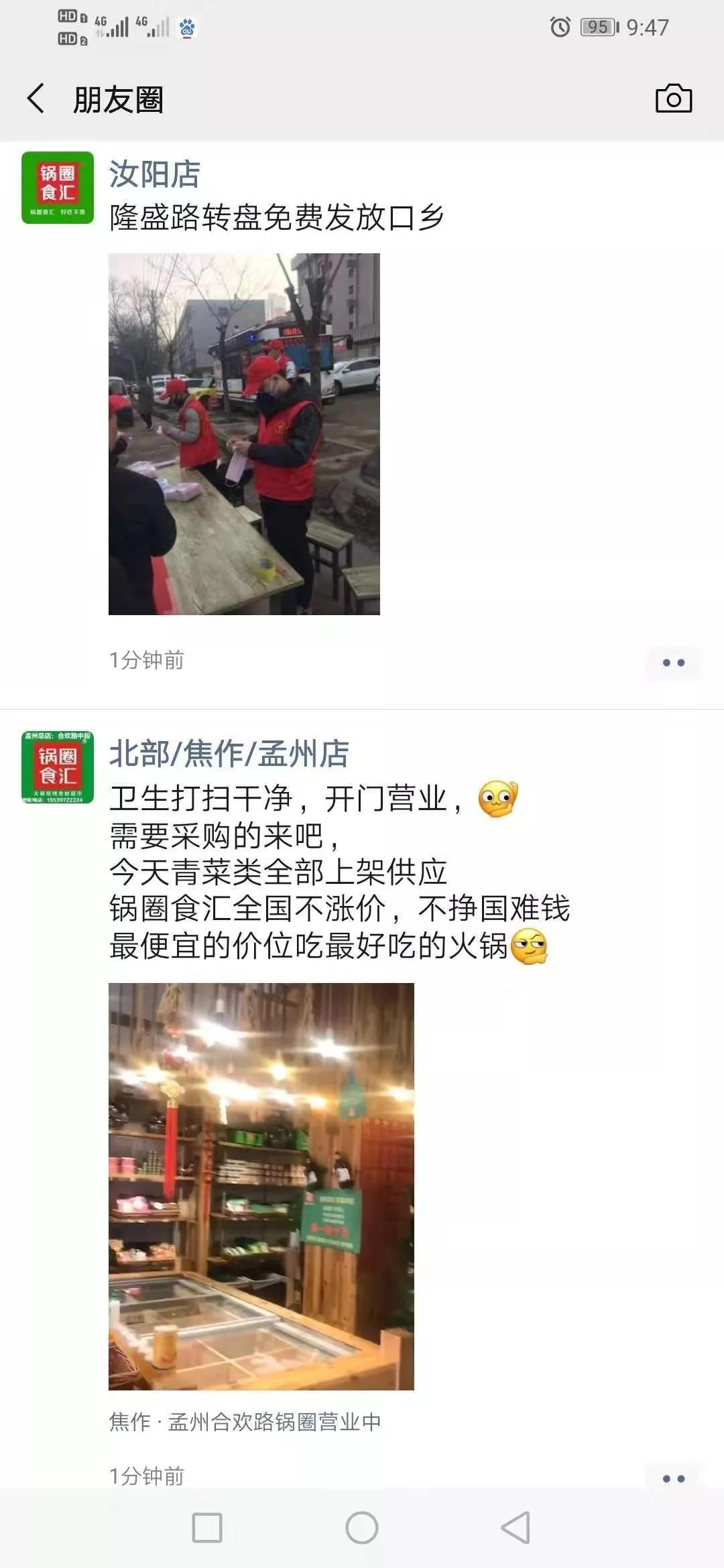Open the camera to post a moment
Screen dimensions: 724x1568
point(673,99)
